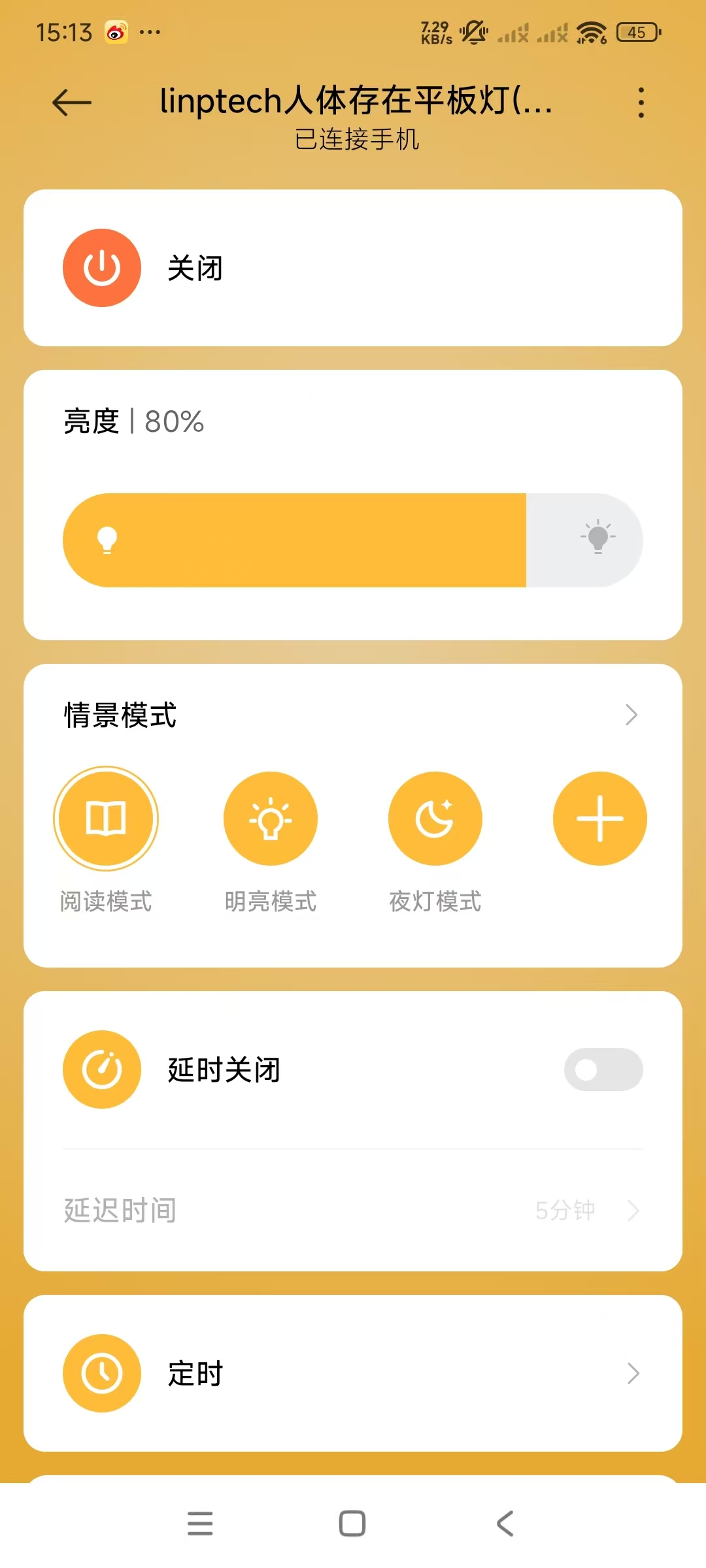The width and height of the screenshot is (706, 1568).
Task: Go to the system home screen
Action: tap(352, 1524)
